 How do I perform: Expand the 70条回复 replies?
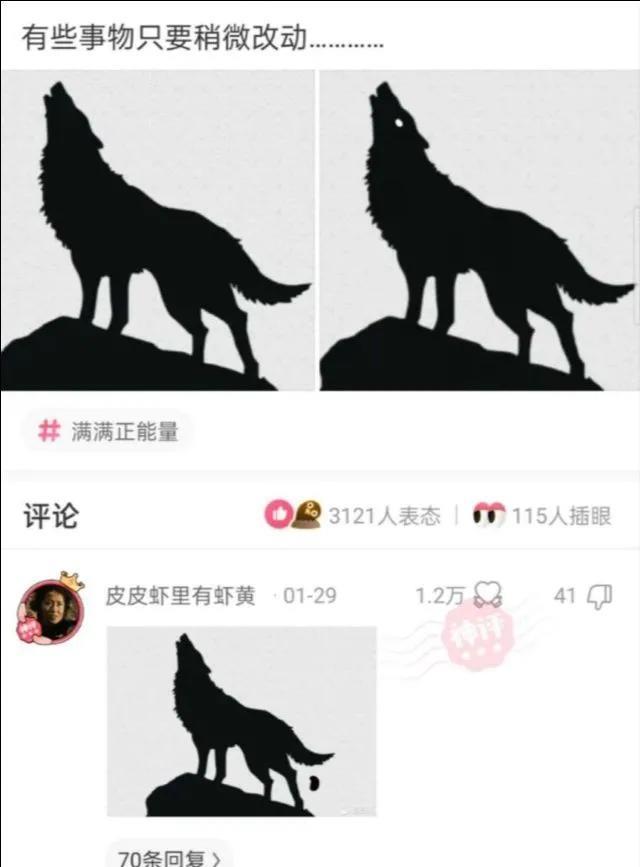(169, 856)
